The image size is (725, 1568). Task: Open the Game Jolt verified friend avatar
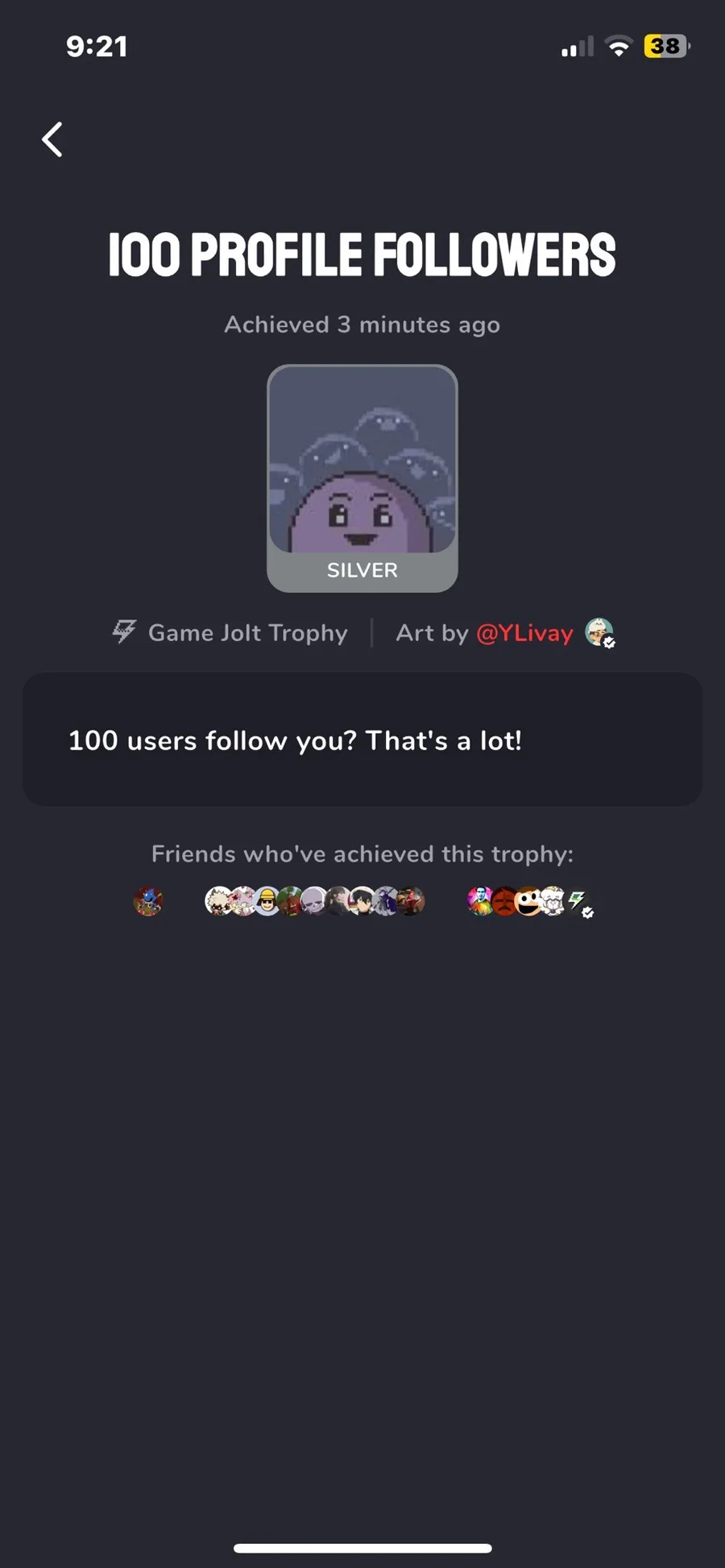[x=577, y=901]
